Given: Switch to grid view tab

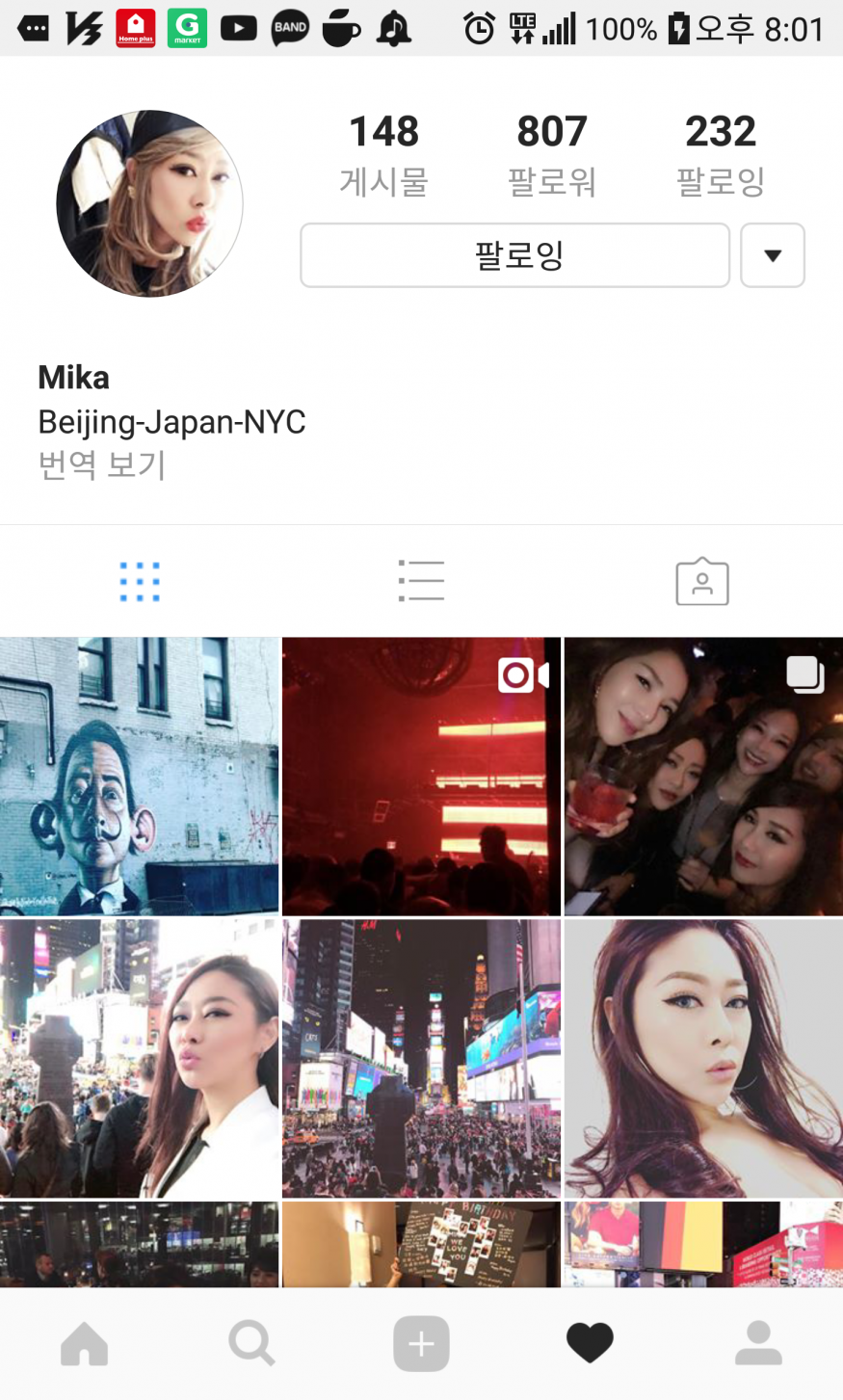Looking at the screenshot, I should tap(140, 582).
